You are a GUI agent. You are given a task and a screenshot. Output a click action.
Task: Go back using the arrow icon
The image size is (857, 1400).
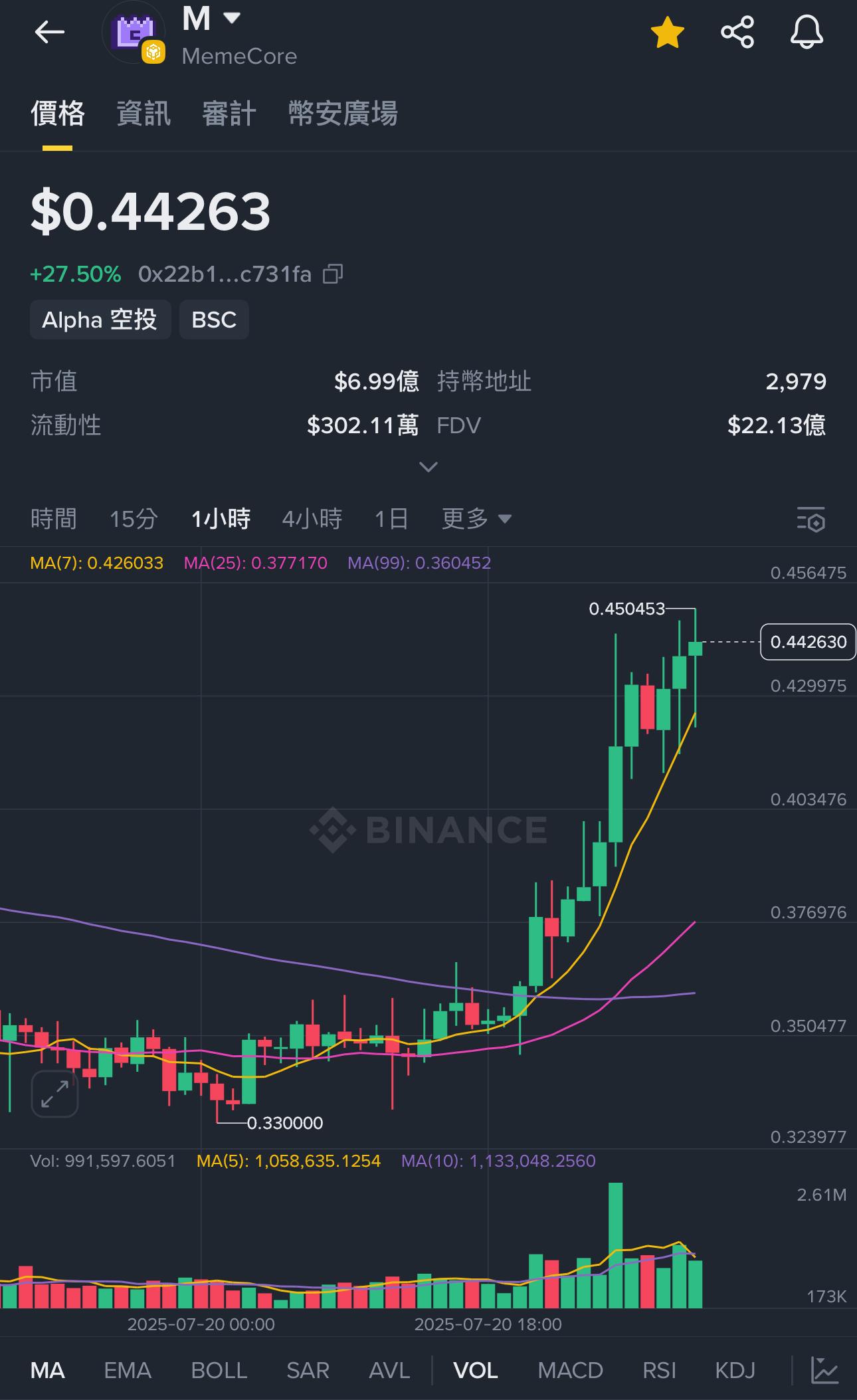click(x=49, y=32)
